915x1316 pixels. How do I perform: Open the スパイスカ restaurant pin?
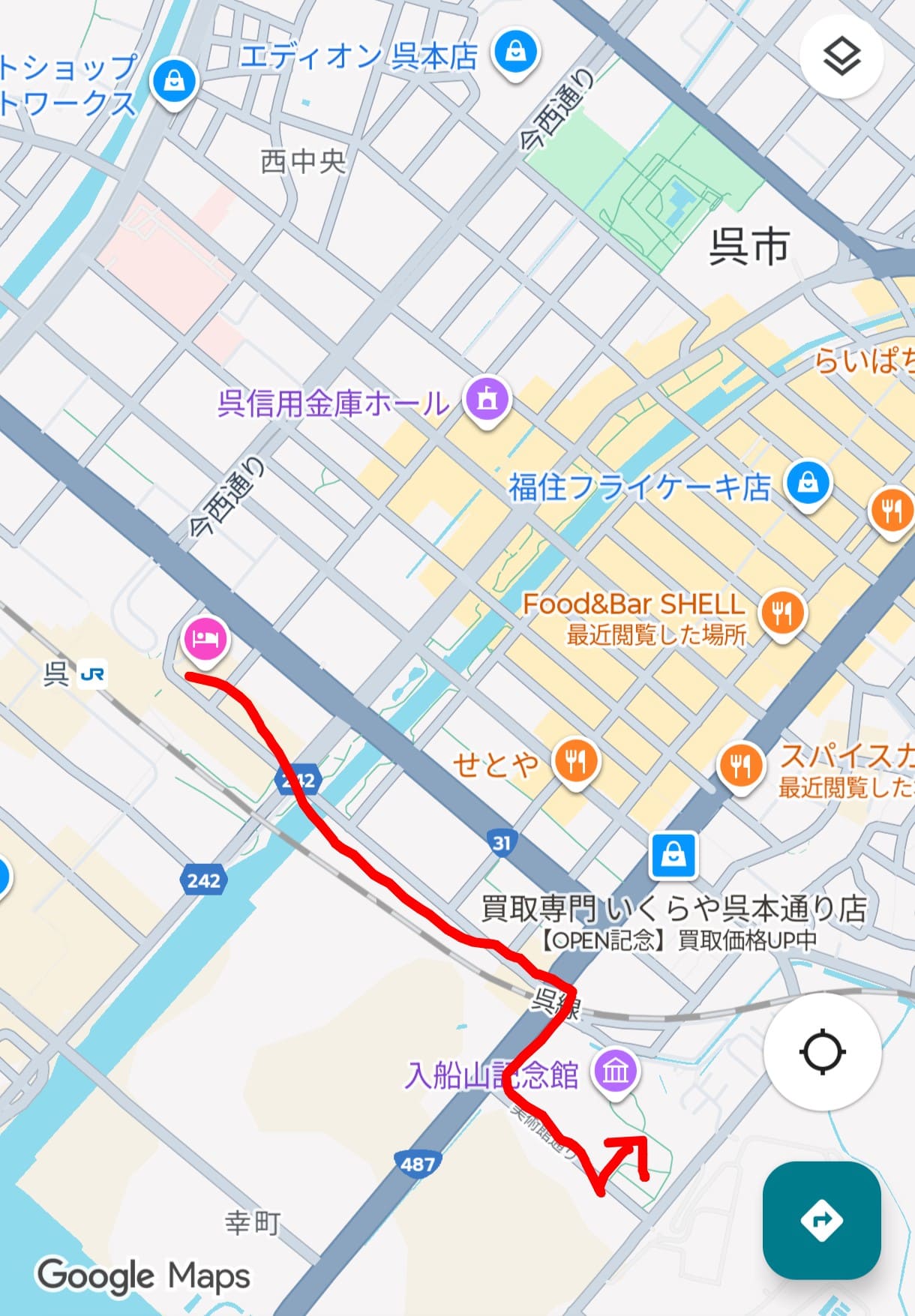tap(740, 765)
